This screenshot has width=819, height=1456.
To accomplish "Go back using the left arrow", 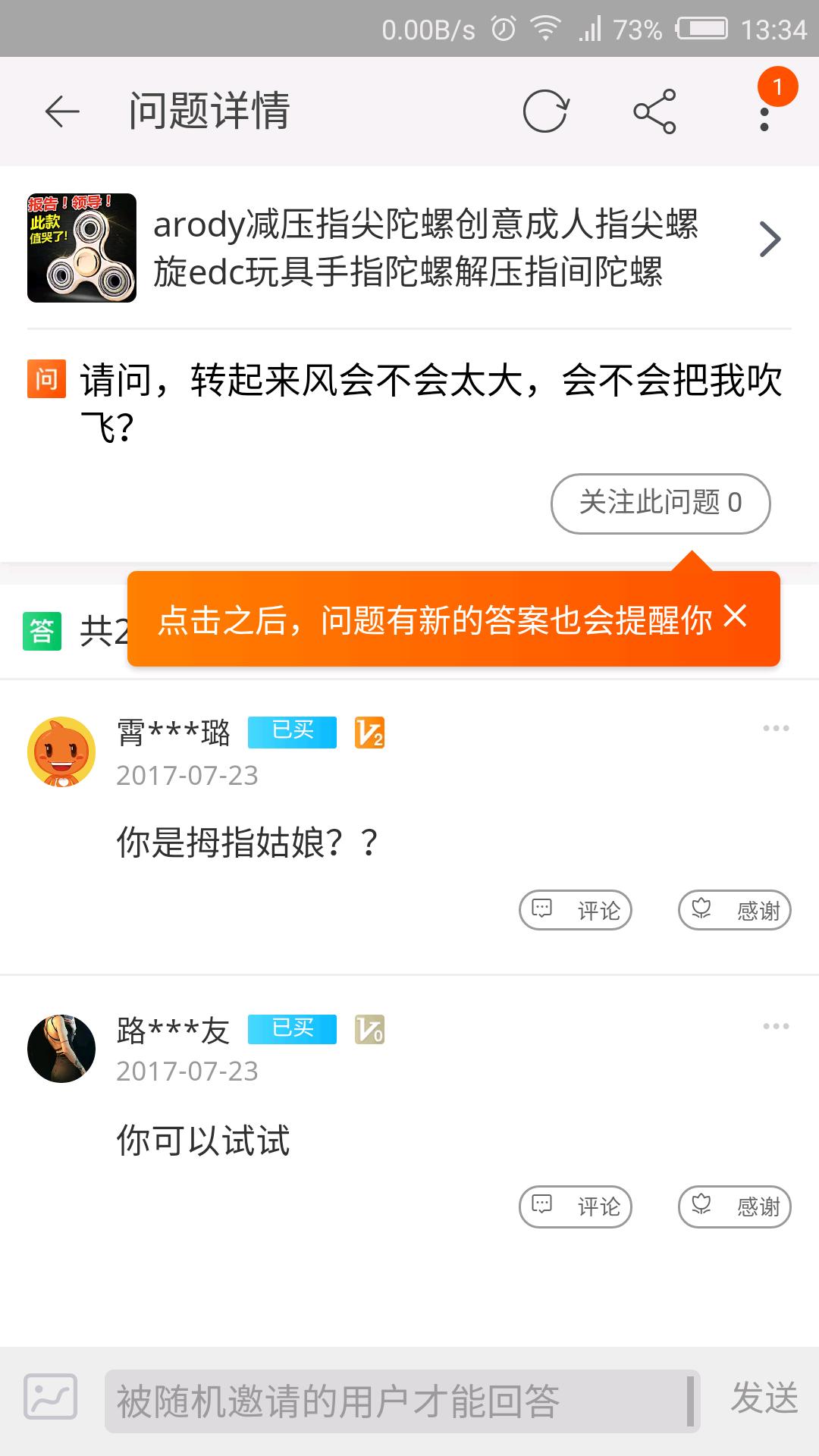I will click(x=60, y=111).
